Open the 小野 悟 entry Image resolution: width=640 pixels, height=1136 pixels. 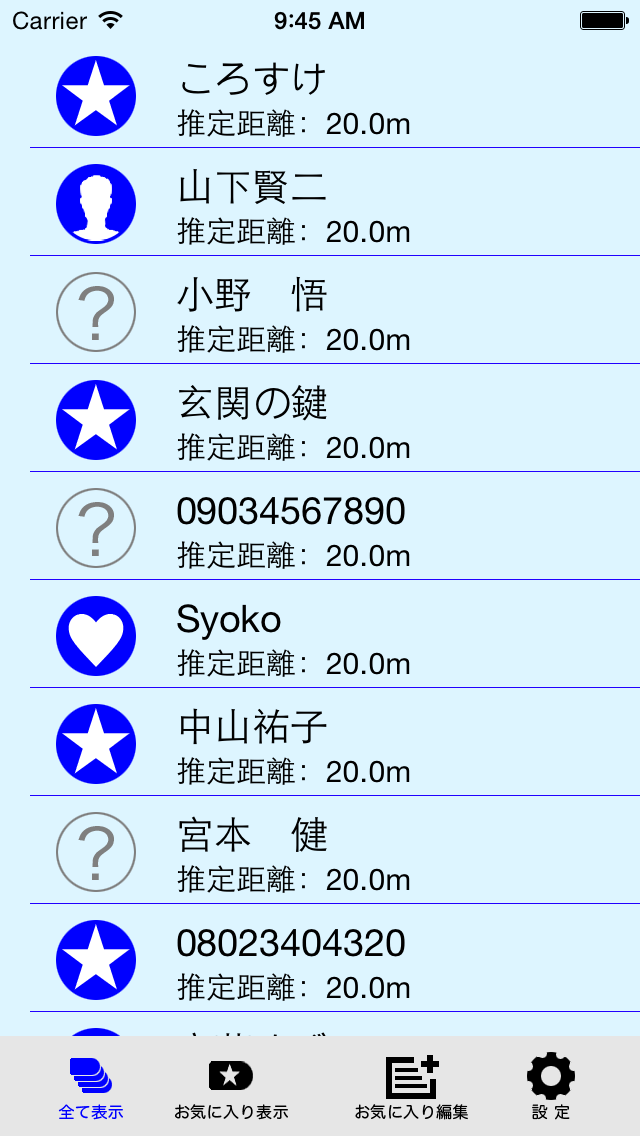(x=320, y=310)
